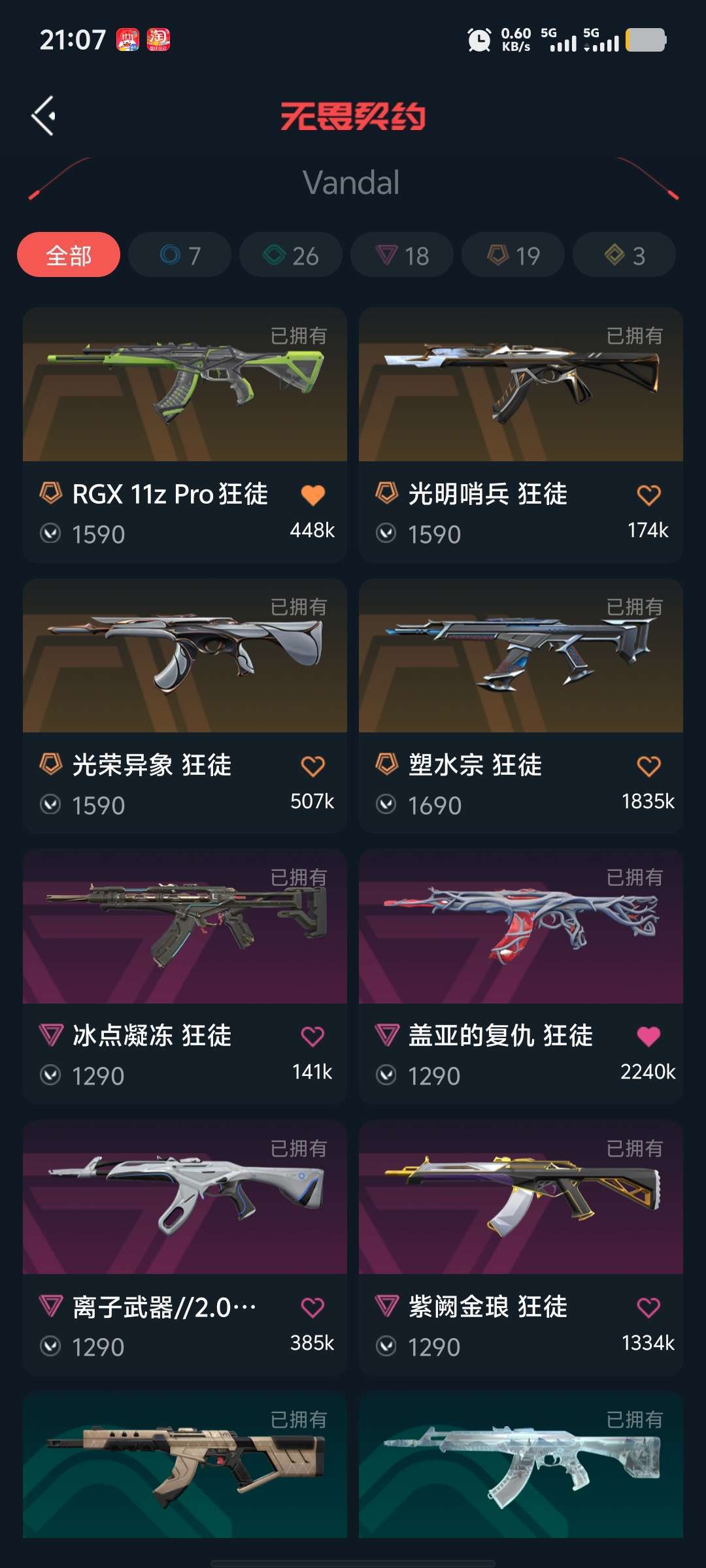Filter skins by the orange pentagon tier (19)
Viewport: 706px width, 1568px height.
[x=513, y=255]
